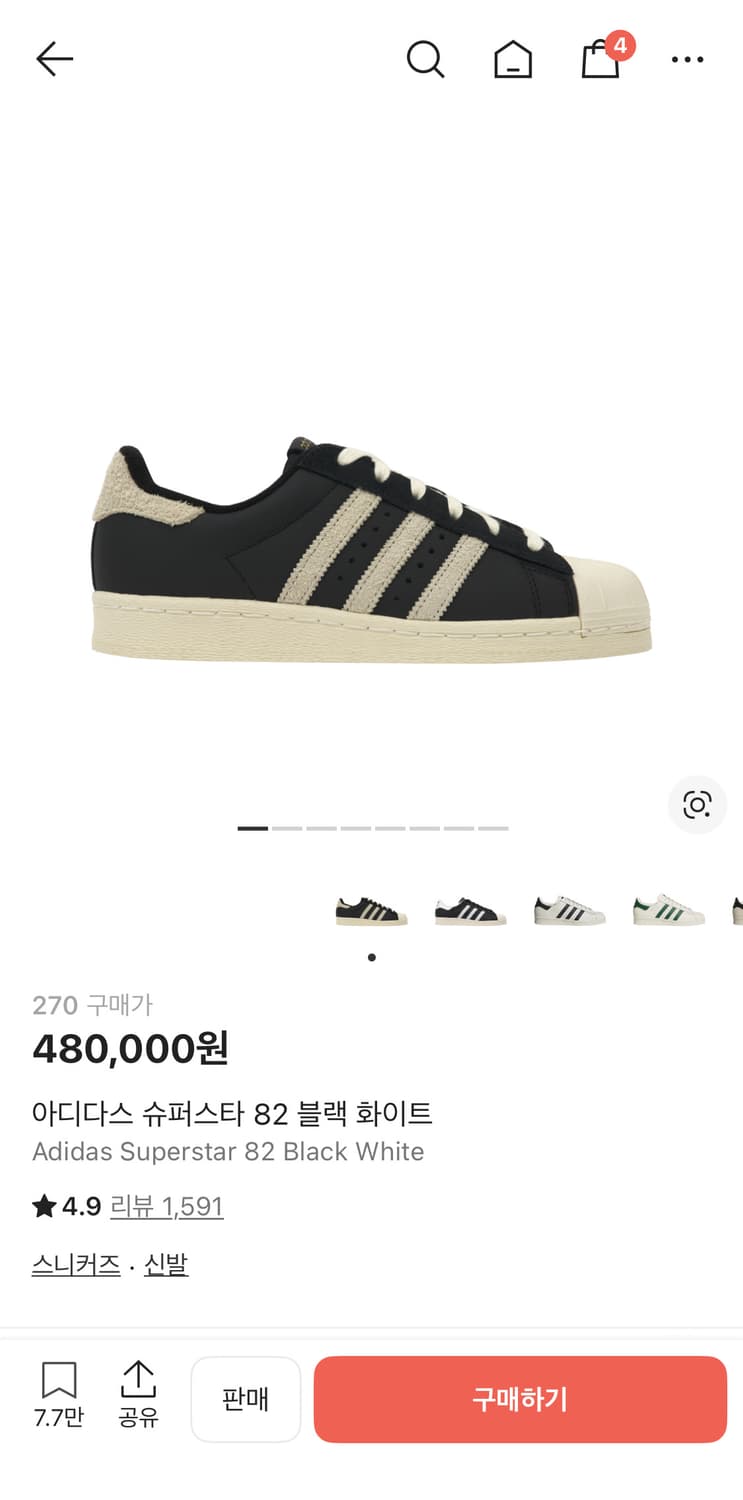Tap the back arrow
This screenshot has height=1500, width=743.
(55, 58)
